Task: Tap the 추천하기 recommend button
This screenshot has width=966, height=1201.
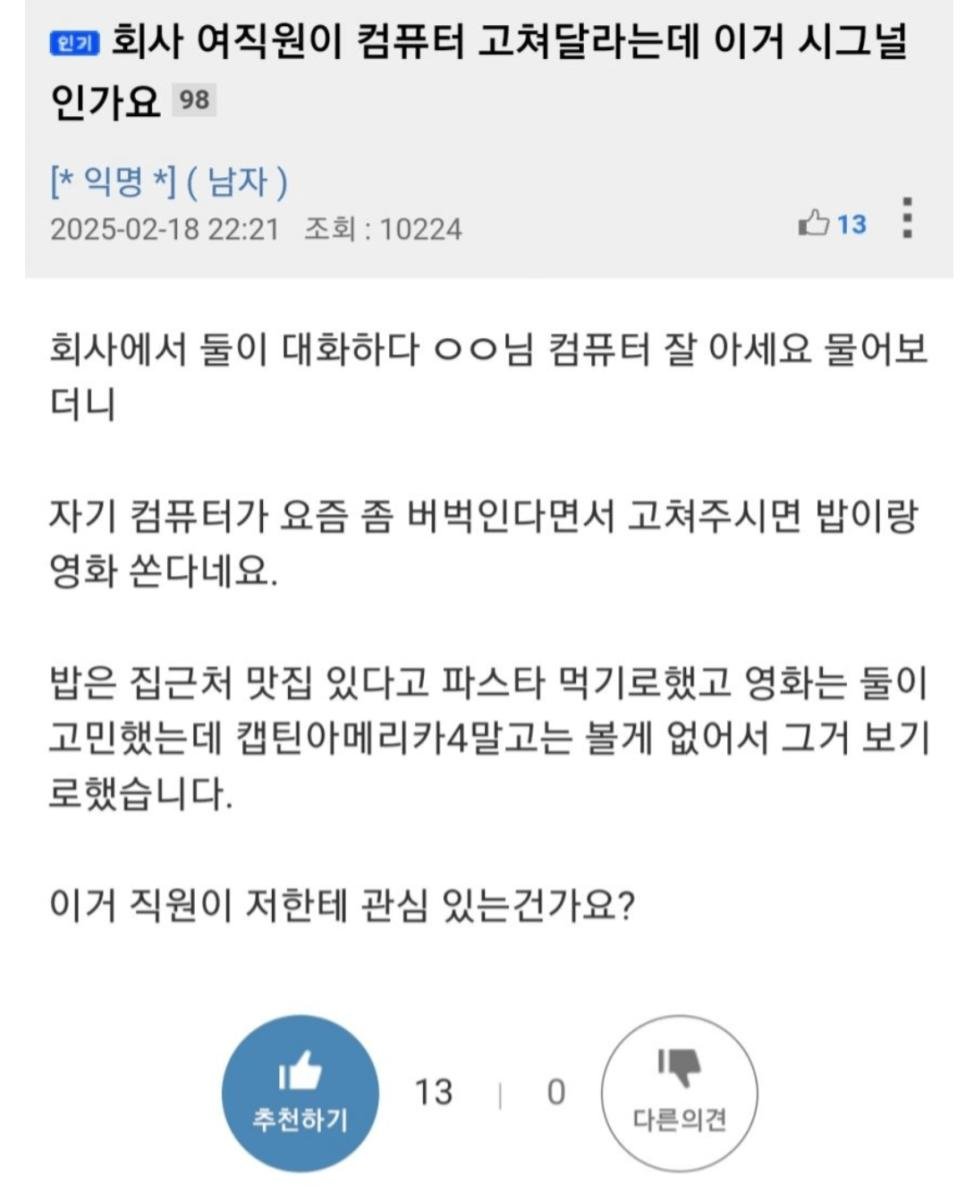Action: (x=300, y=1093)
